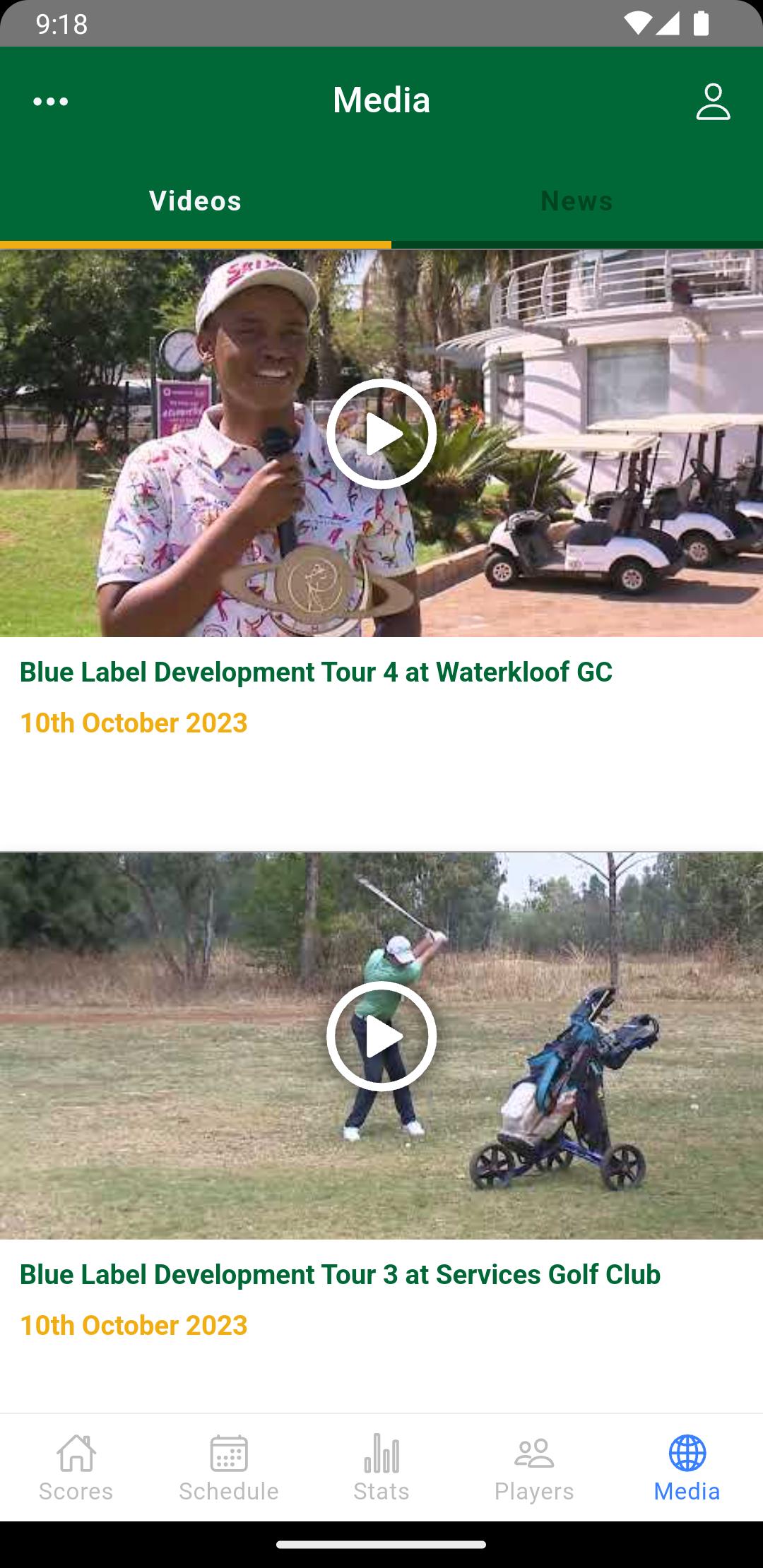The width and height of the screenshot is (763, 1568).
Task: Play the Waterkloof GC Tour 4 video
Action: click(x=381, y=434)
